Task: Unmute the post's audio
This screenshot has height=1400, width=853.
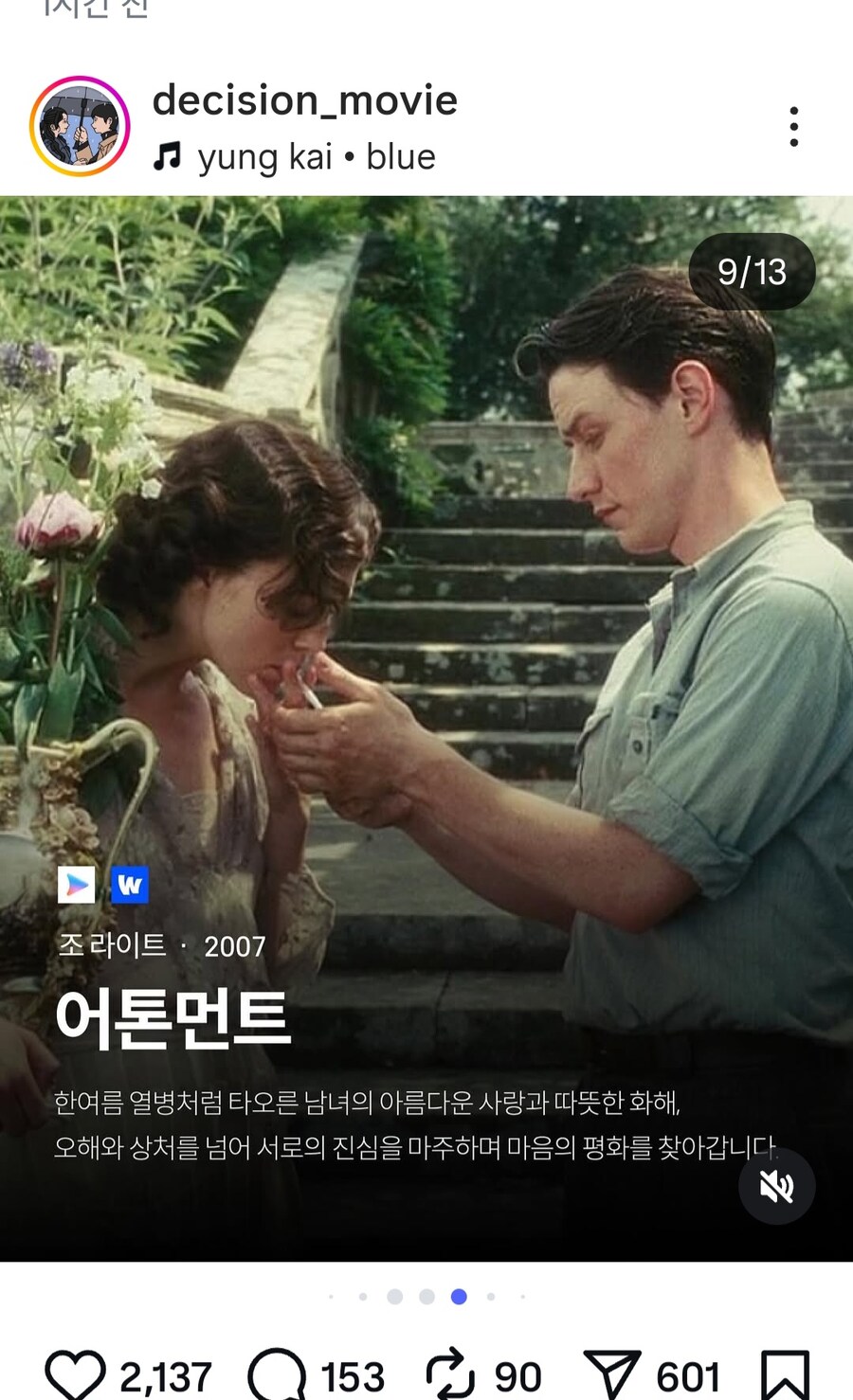Action: click(776, 1186)
